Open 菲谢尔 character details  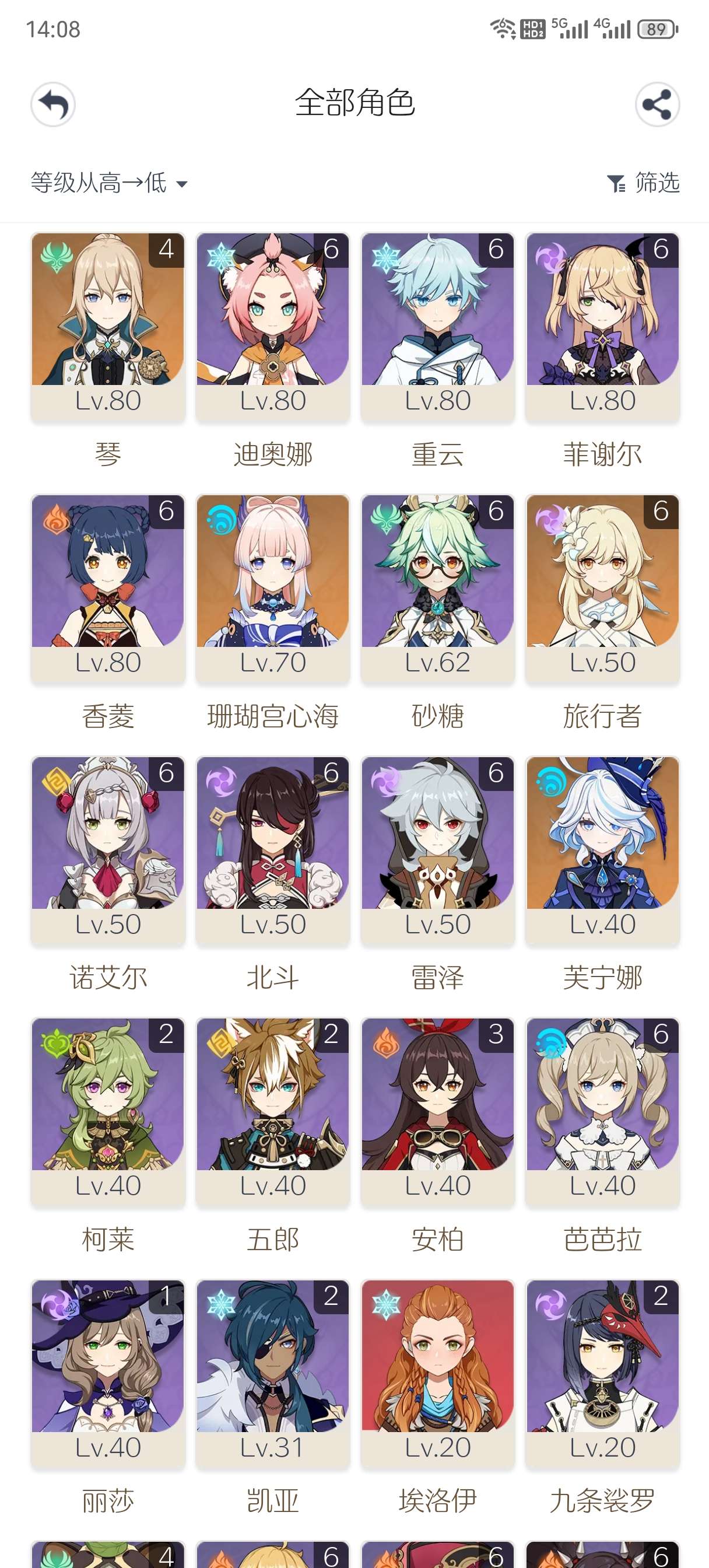(602, 326)
